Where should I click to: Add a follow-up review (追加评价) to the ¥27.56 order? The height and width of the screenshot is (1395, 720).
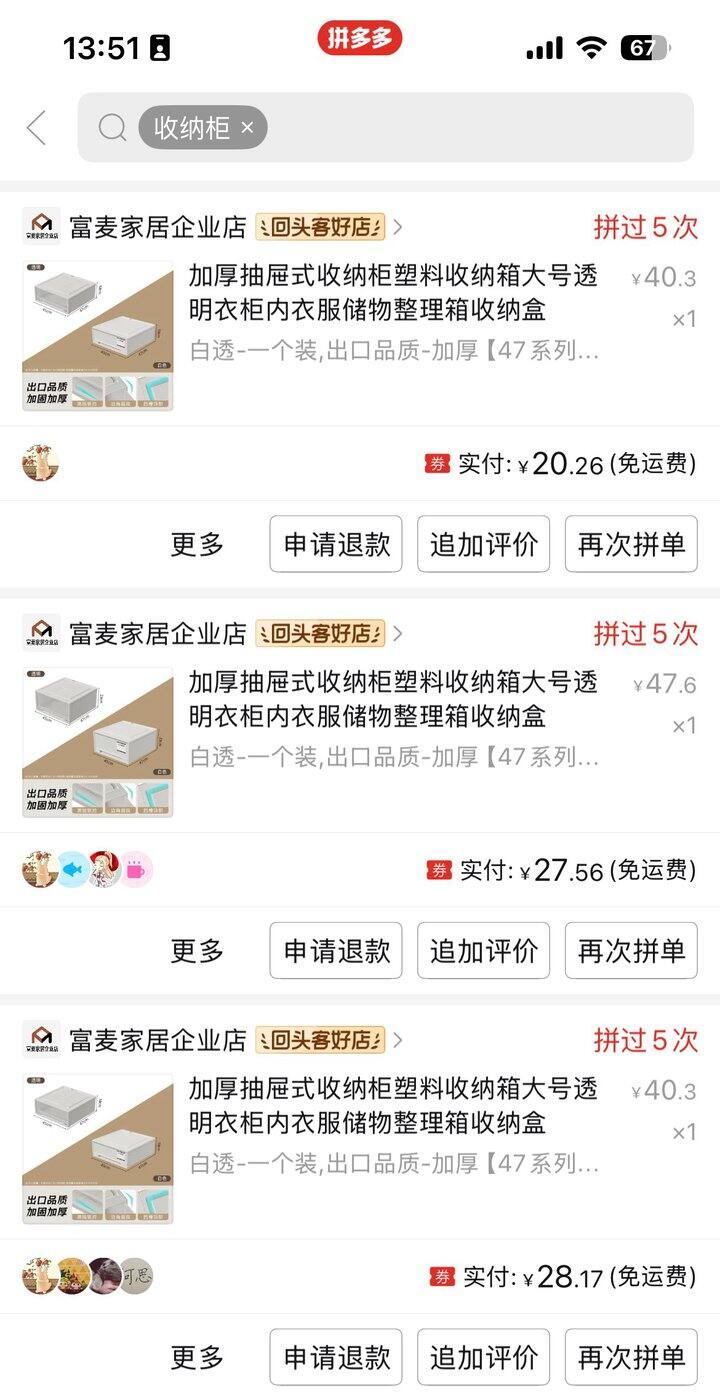pos(483,950)
